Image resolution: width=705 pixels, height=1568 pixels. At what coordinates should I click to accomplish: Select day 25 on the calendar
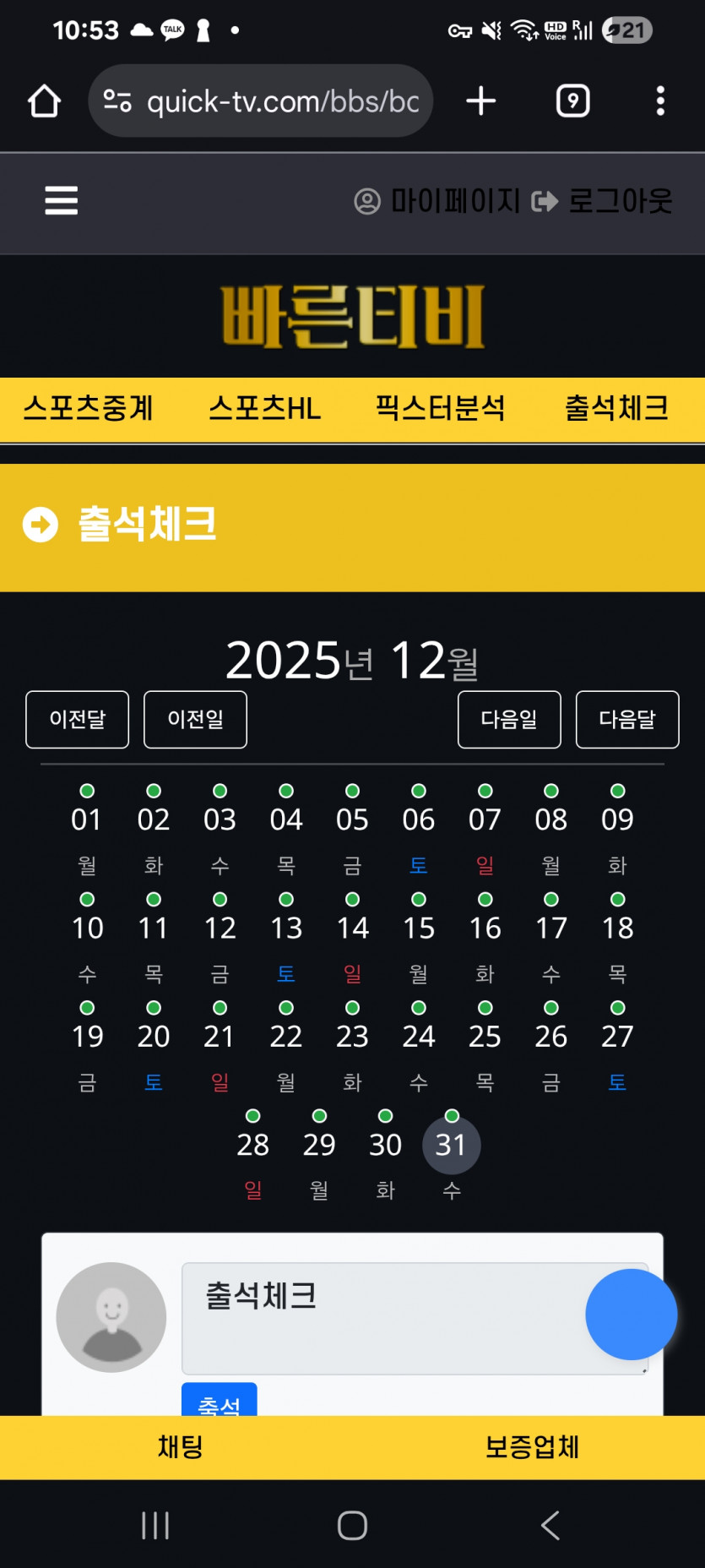click(485, 1037)
